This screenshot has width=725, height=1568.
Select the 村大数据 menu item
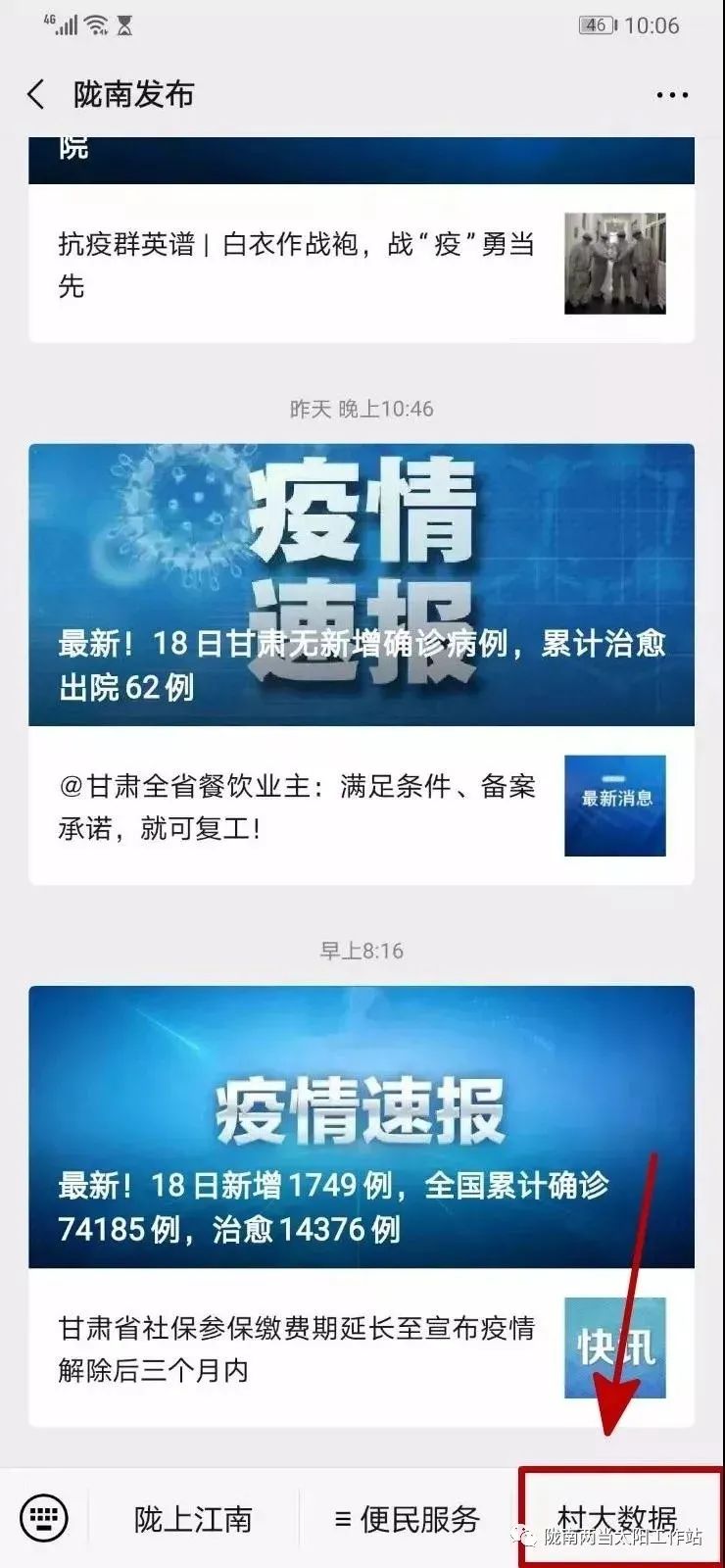(620, 1519)
